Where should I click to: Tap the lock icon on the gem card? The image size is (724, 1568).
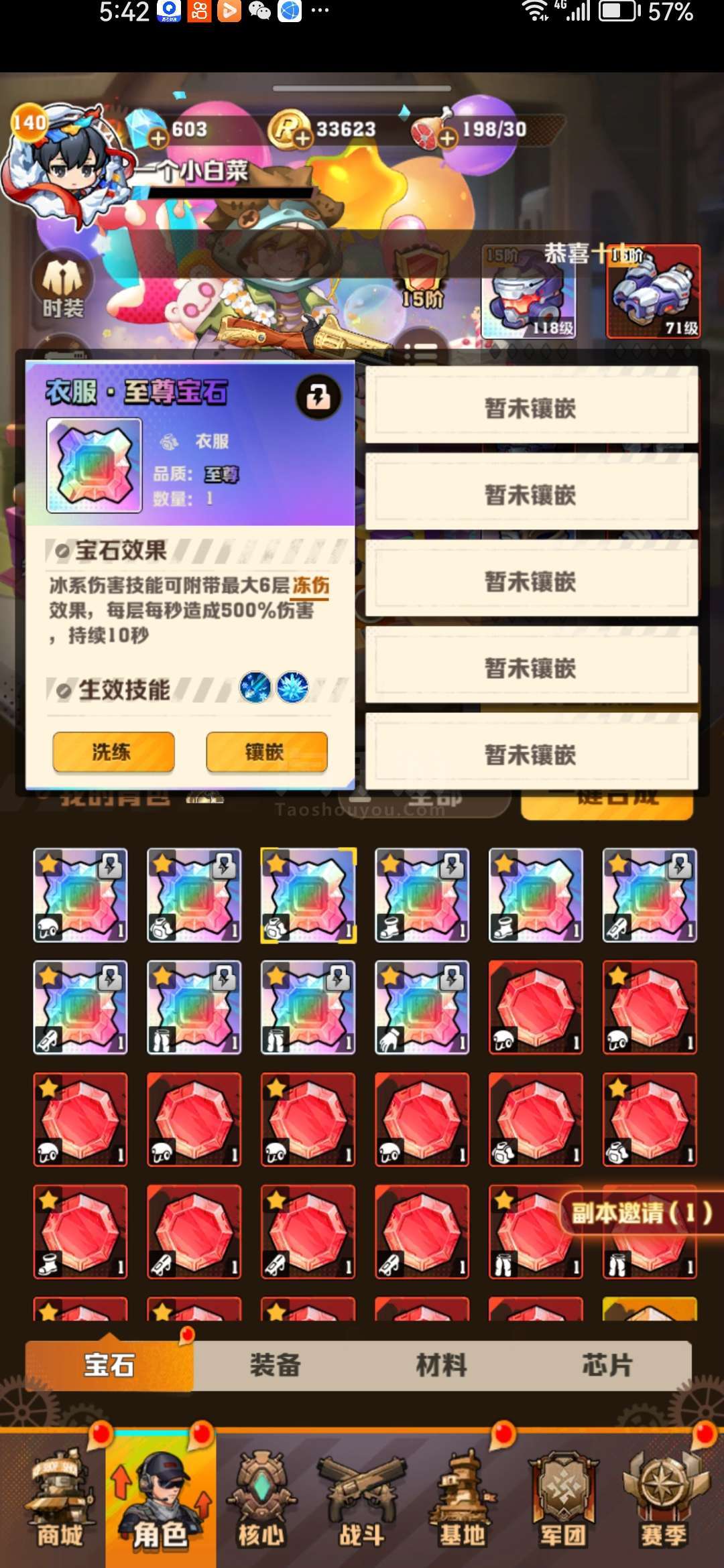point(318,397)
